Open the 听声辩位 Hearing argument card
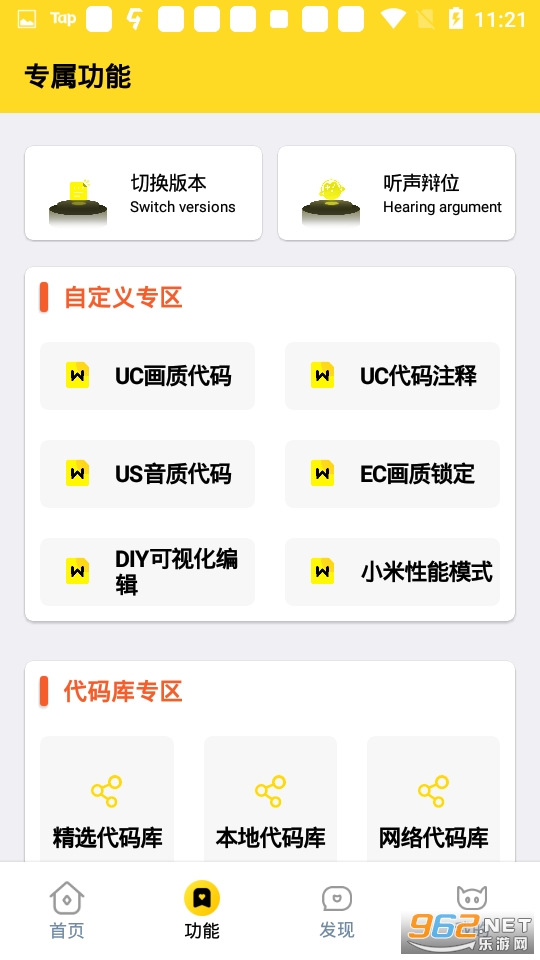Viewport: 540px width, 960px height. tap(396, 193)
